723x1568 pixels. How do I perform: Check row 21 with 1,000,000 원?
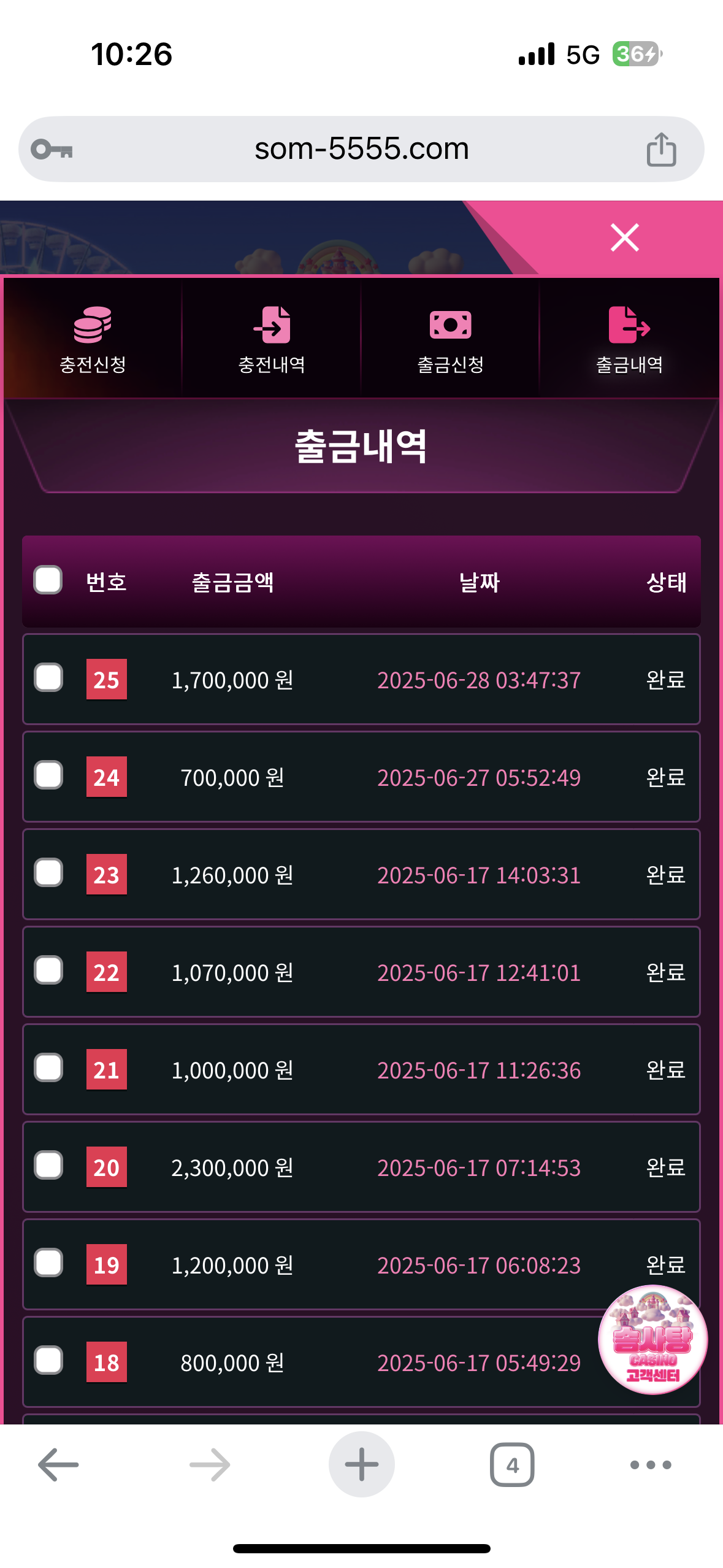point(48,1067)
